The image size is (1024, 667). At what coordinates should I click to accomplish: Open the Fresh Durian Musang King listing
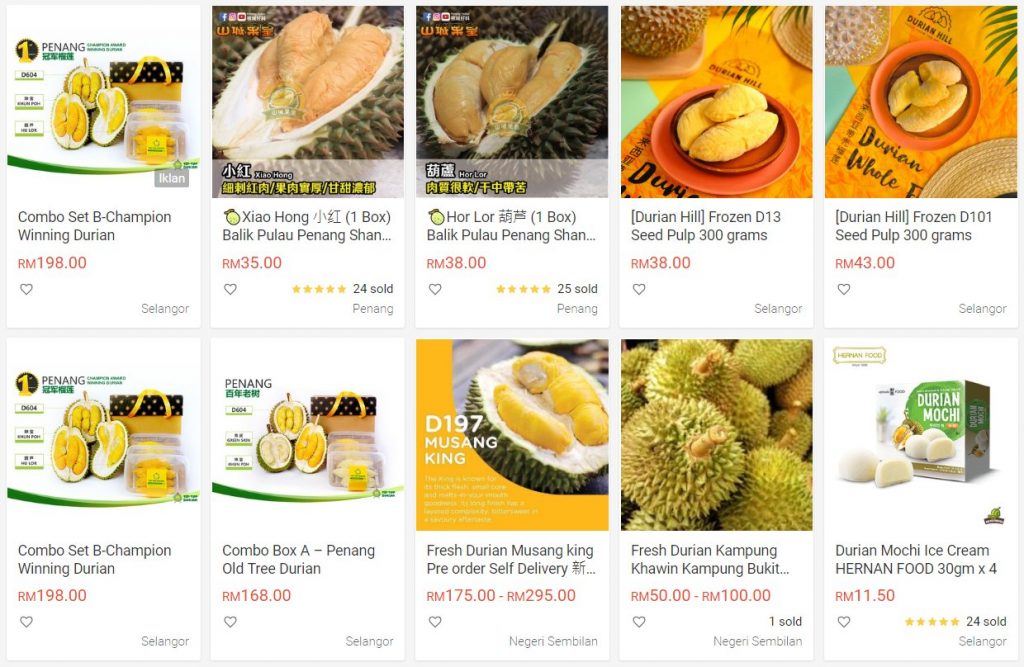tap(511, 435)
